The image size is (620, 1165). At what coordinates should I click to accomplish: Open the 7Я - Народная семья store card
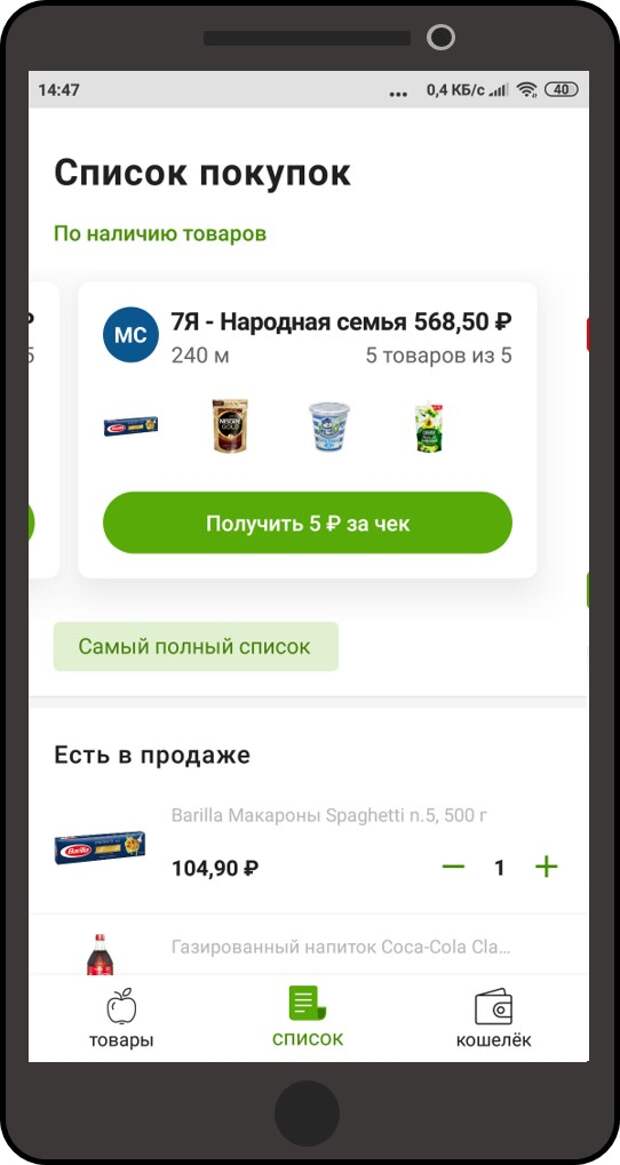click(340, 323)
